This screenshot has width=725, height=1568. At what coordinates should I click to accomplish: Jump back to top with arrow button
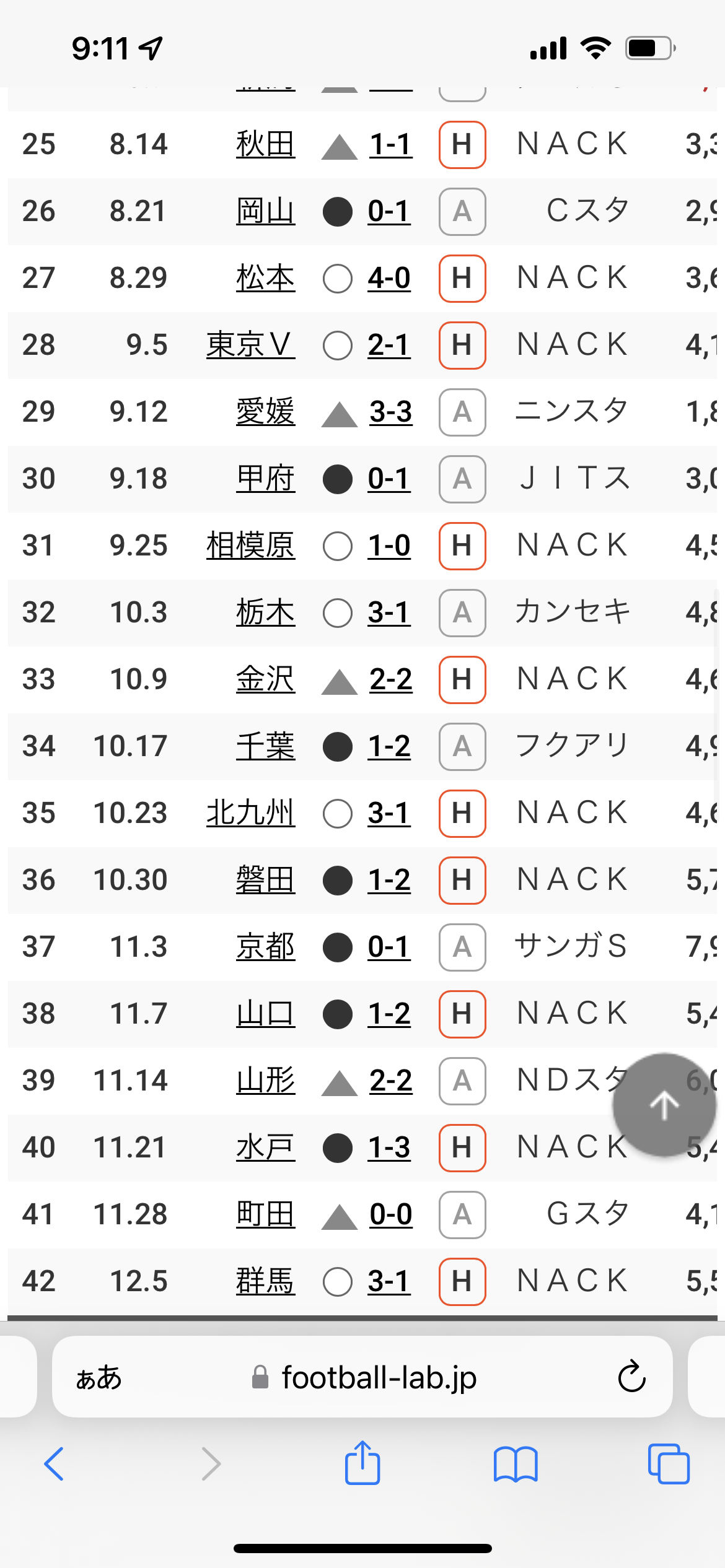click(664, 1105)
